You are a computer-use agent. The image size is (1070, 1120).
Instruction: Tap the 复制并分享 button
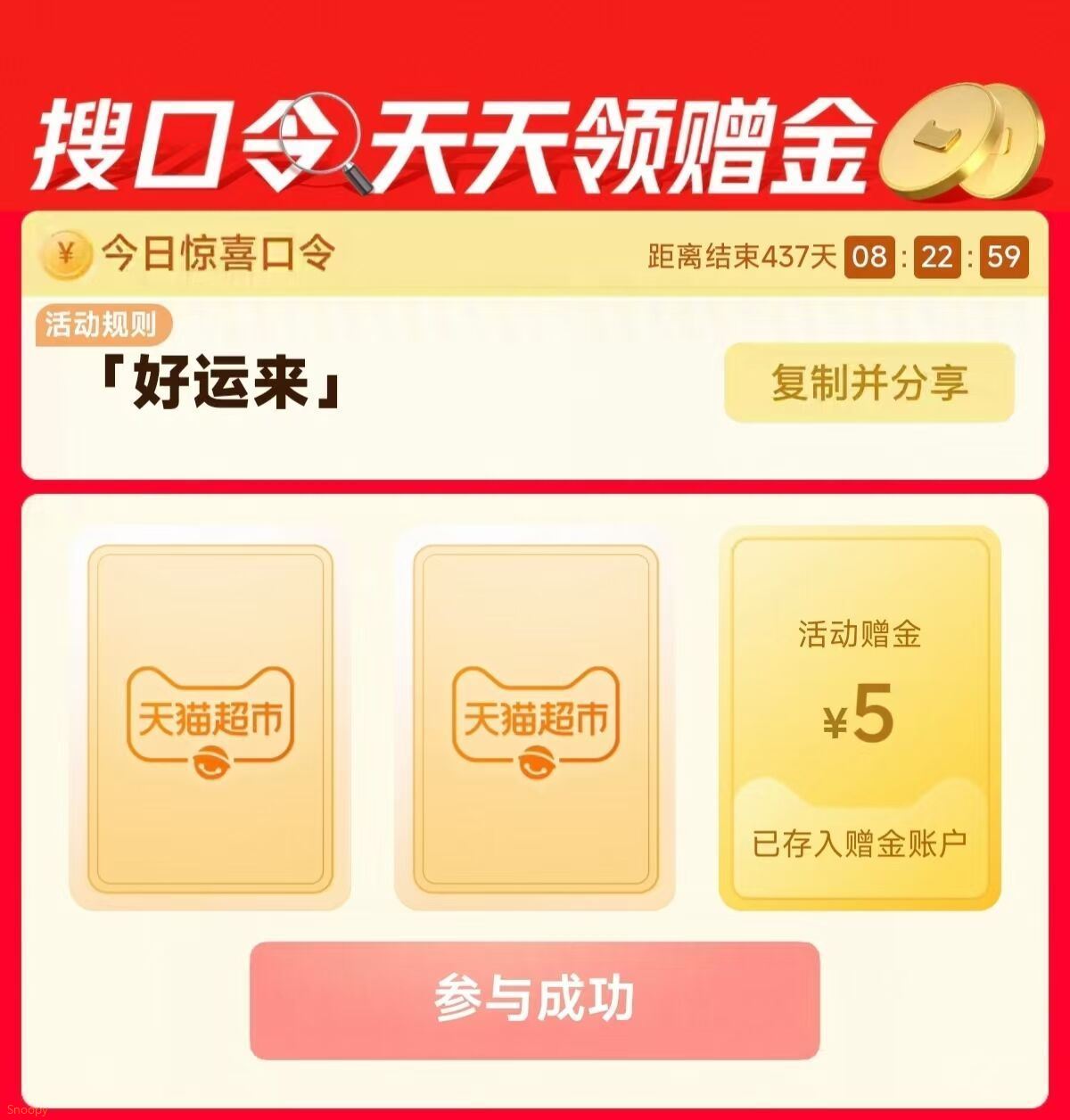tap(869, 383)
